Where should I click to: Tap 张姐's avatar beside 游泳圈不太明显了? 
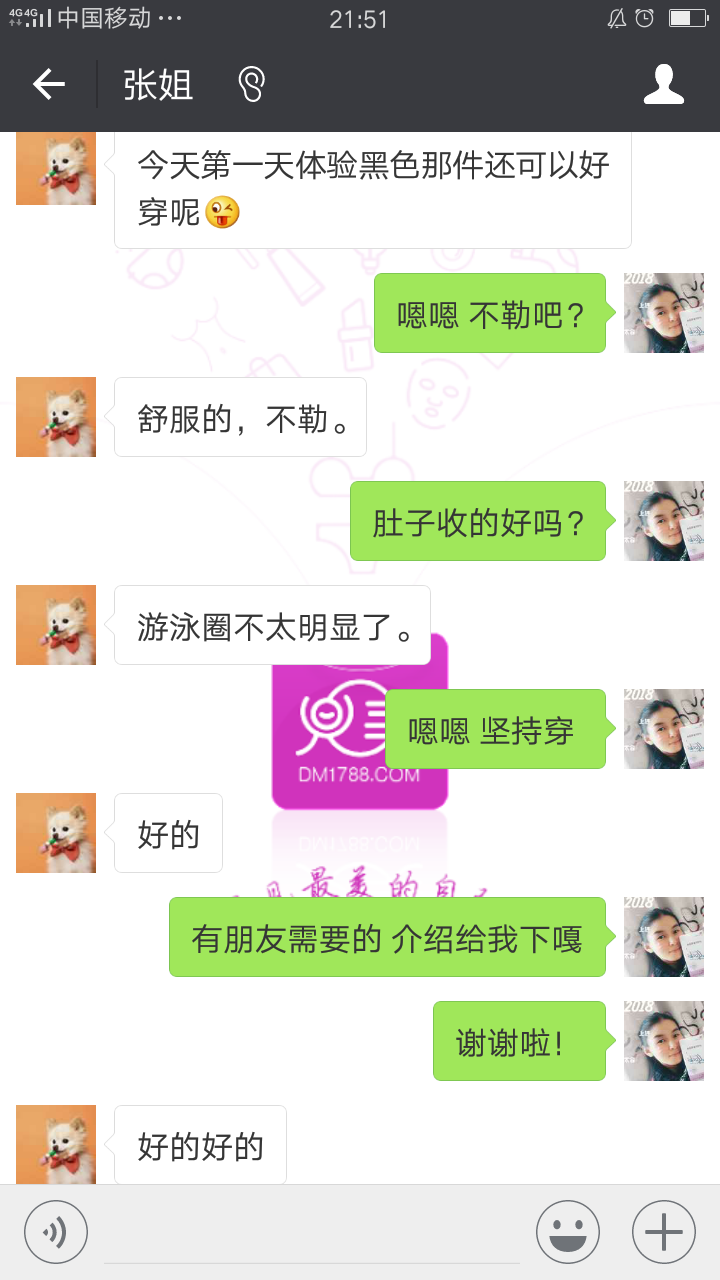click(x=56, y=625)
